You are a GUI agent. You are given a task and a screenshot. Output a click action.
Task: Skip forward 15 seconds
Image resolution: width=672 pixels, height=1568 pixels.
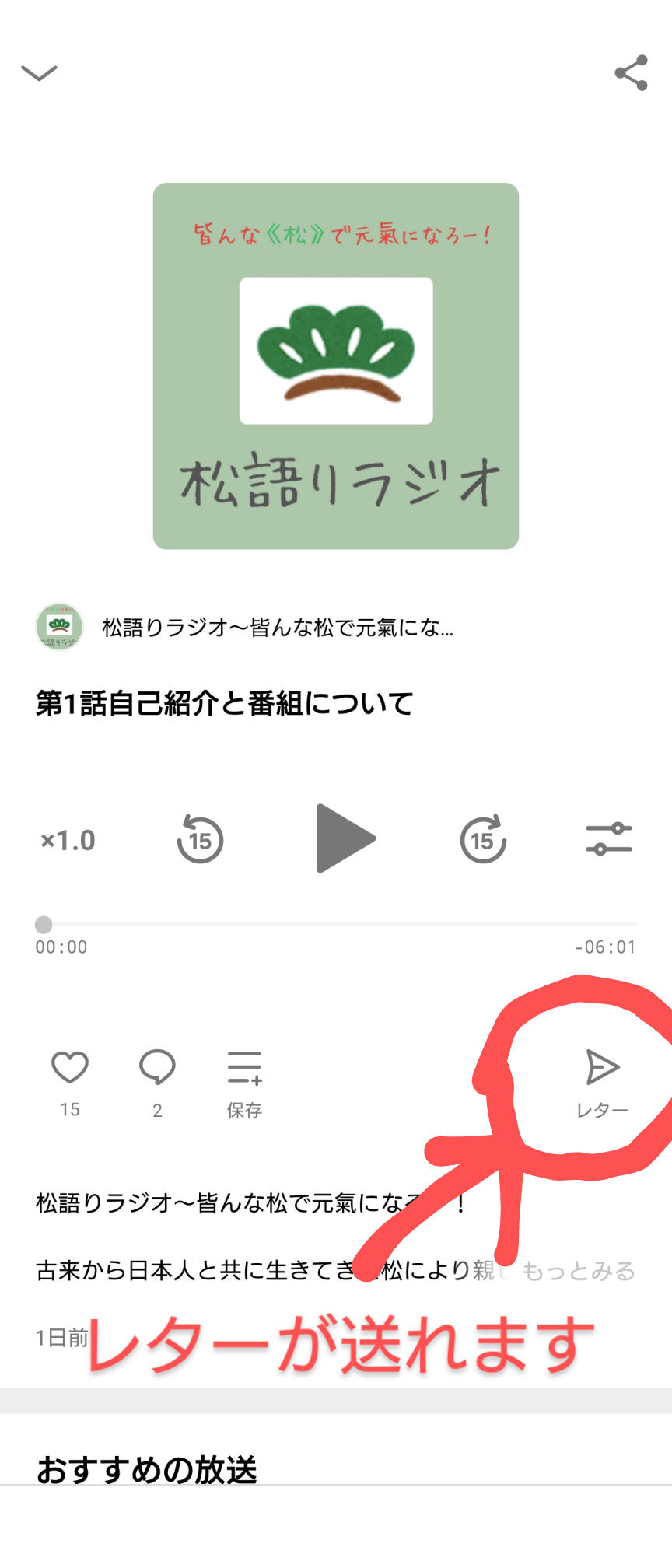click(x=483, y=840)
